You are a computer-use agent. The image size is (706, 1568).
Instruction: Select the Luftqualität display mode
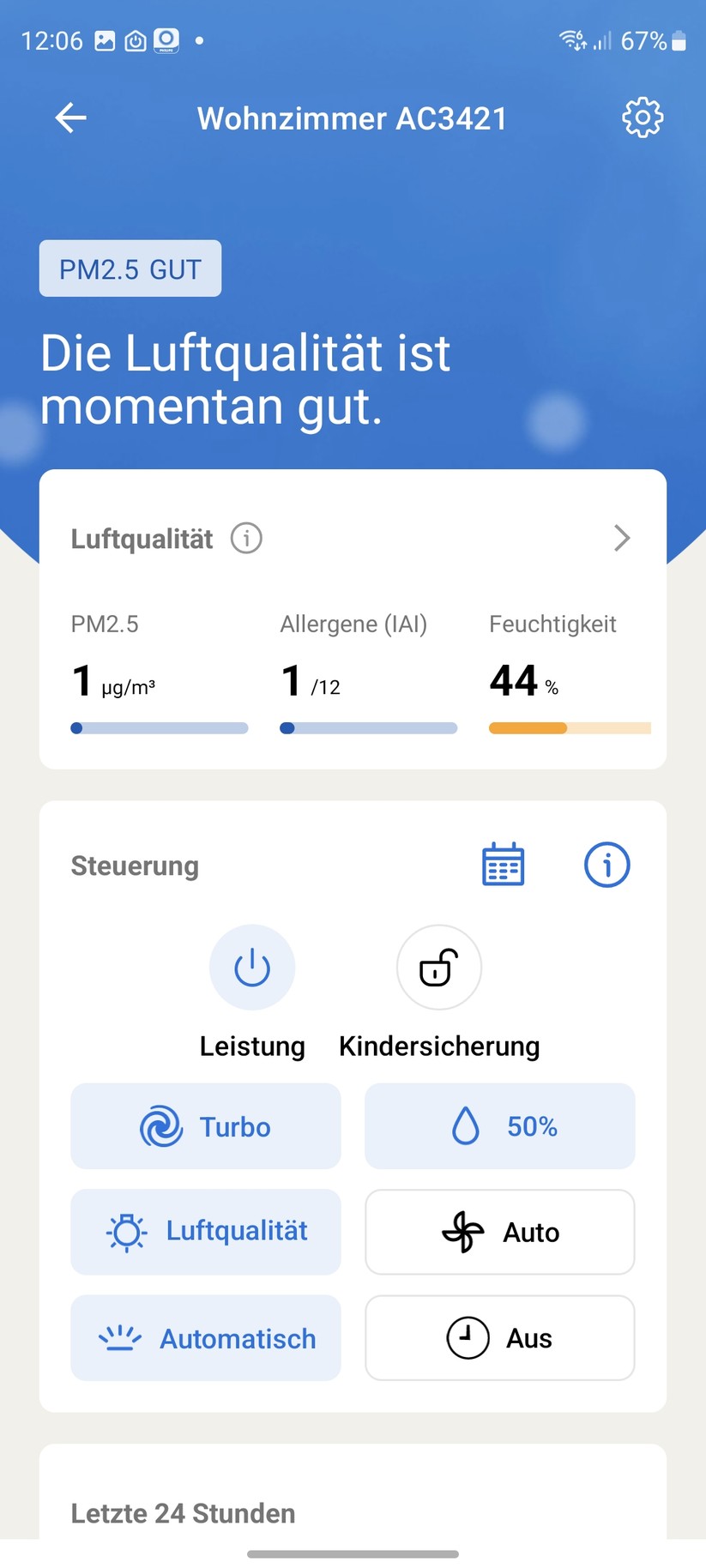205,1232
